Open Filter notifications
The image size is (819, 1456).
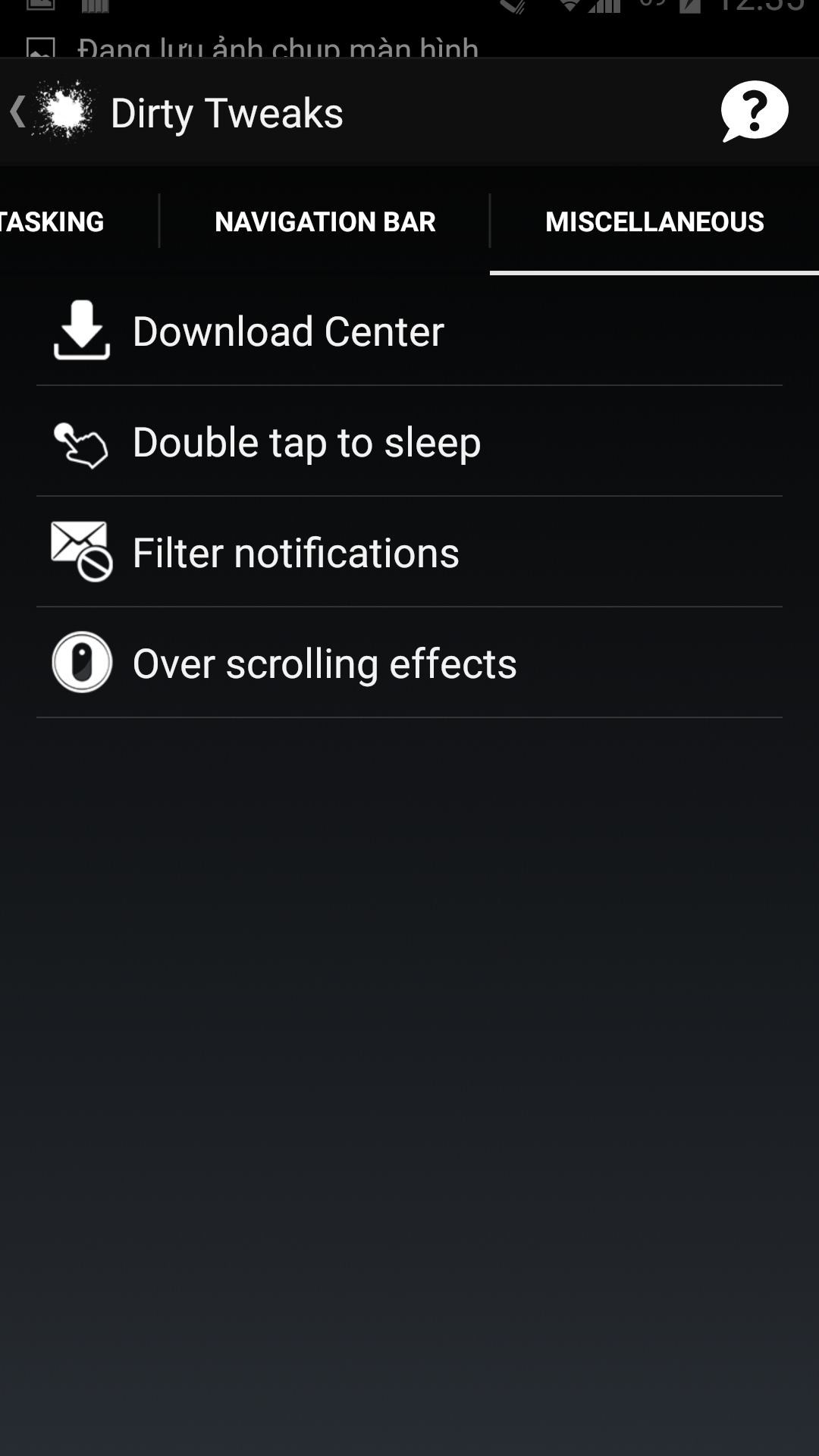point(409,553)
